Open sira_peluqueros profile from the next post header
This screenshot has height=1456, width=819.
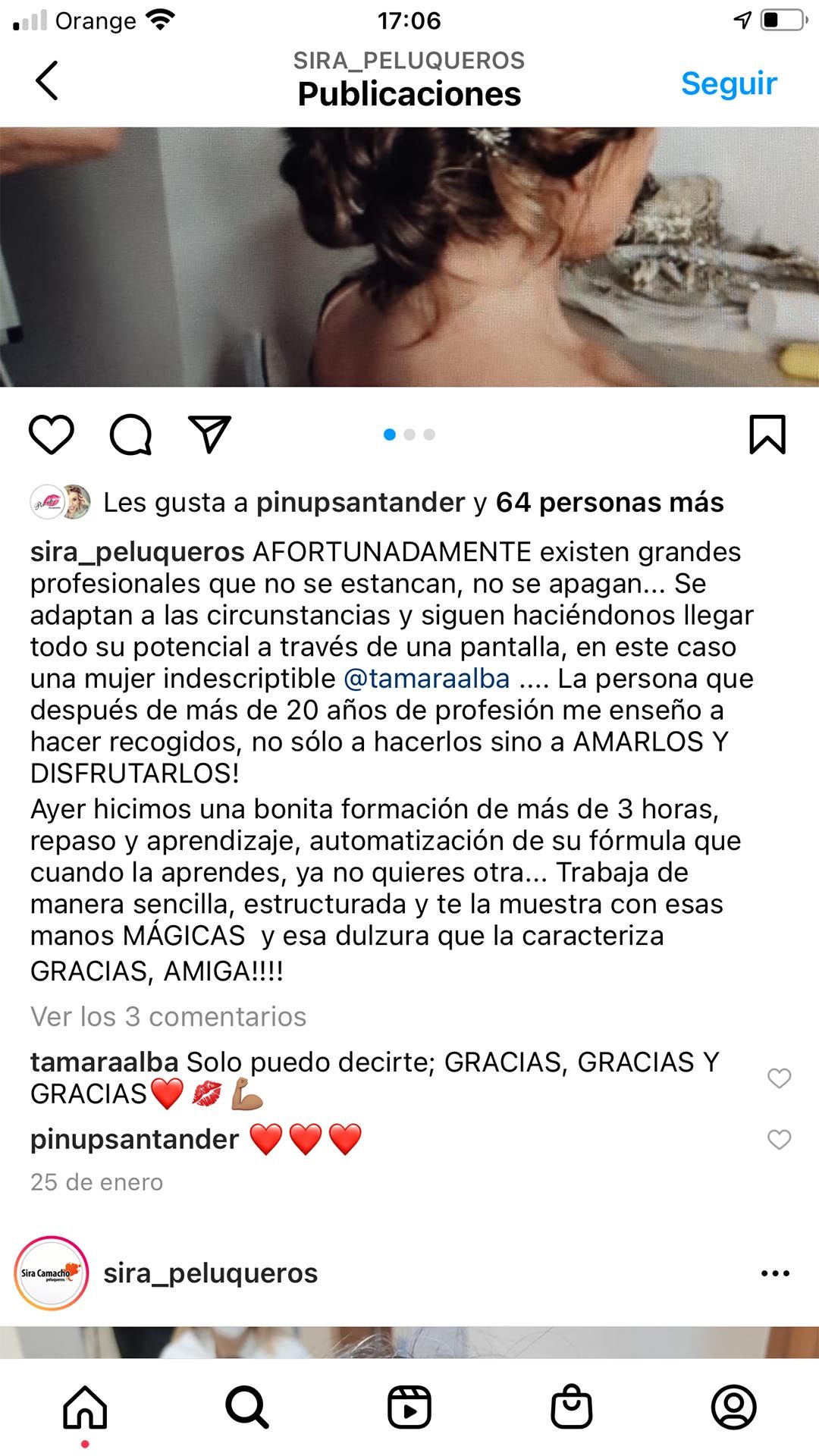[x=210, y=1273]
